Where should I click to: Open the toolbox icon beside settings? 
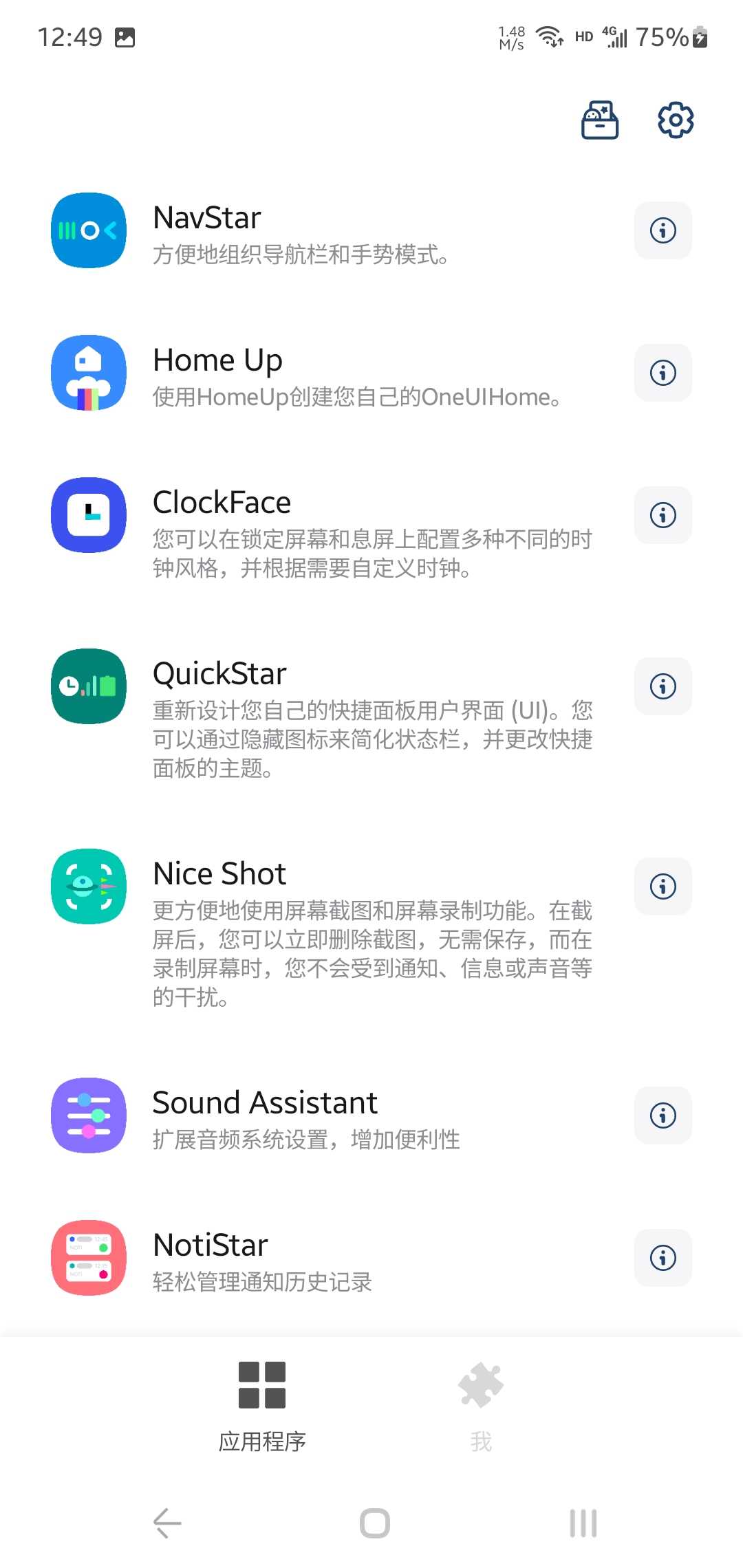pyautogui.click(x=600, y=120)
